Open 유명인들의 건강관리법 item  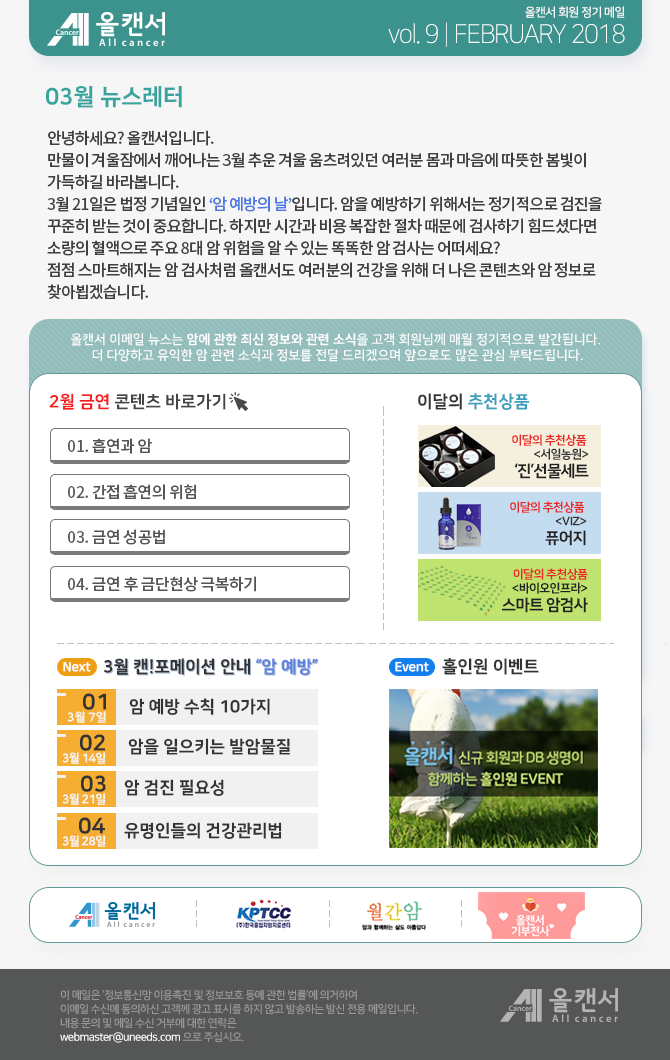[x=187, y=830]
